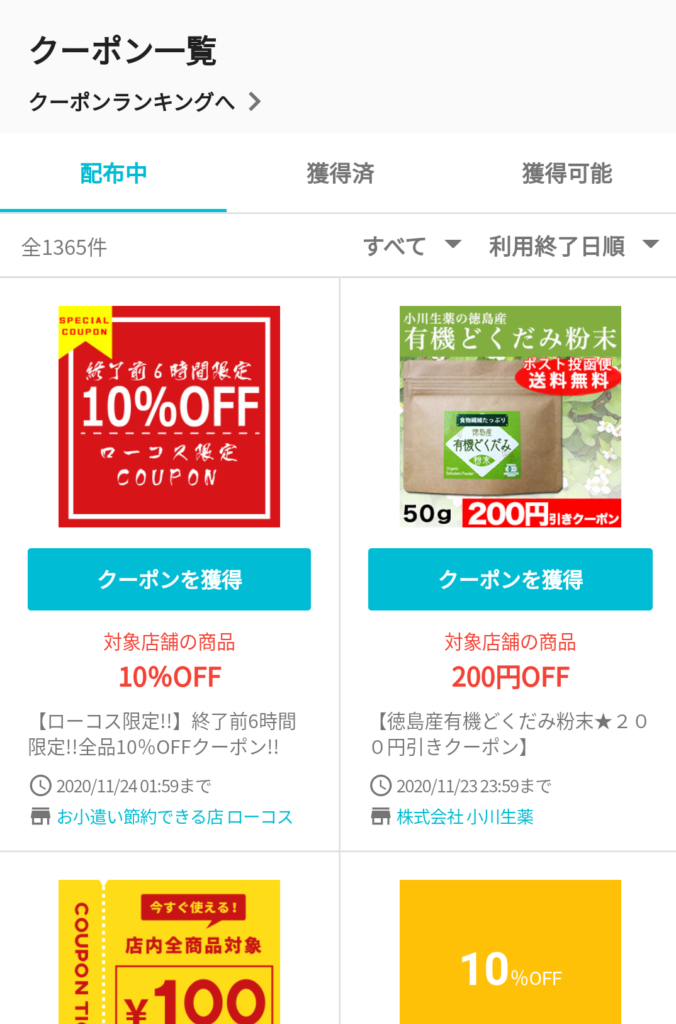
Task: Open the すべて filter dropdown
Action: pyautogui.click(x=411, y=246)
